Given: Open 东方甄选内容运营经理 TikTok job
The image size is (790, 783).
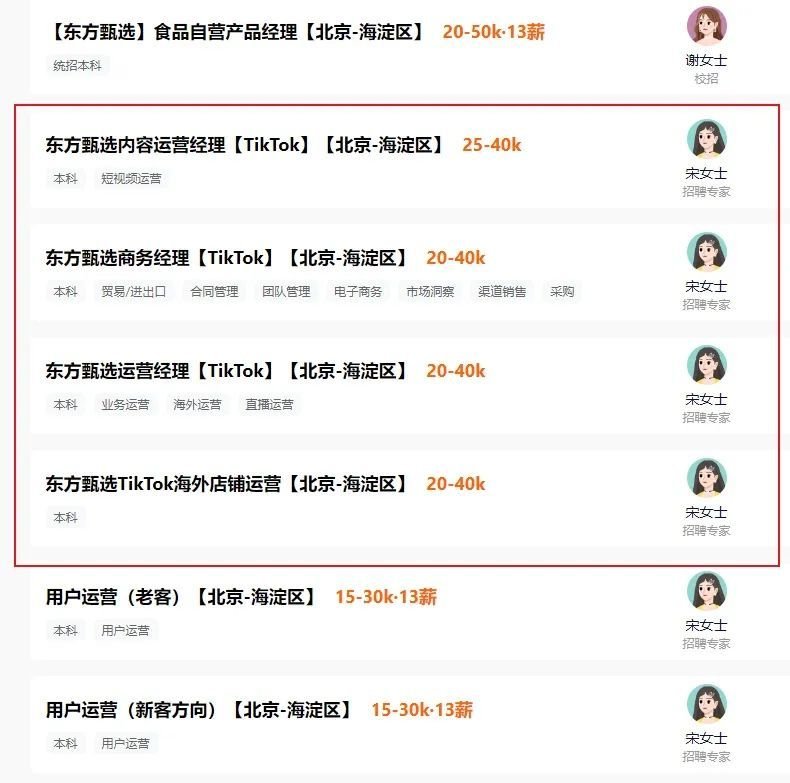Looking at the screenshot, I should point(244,145).
